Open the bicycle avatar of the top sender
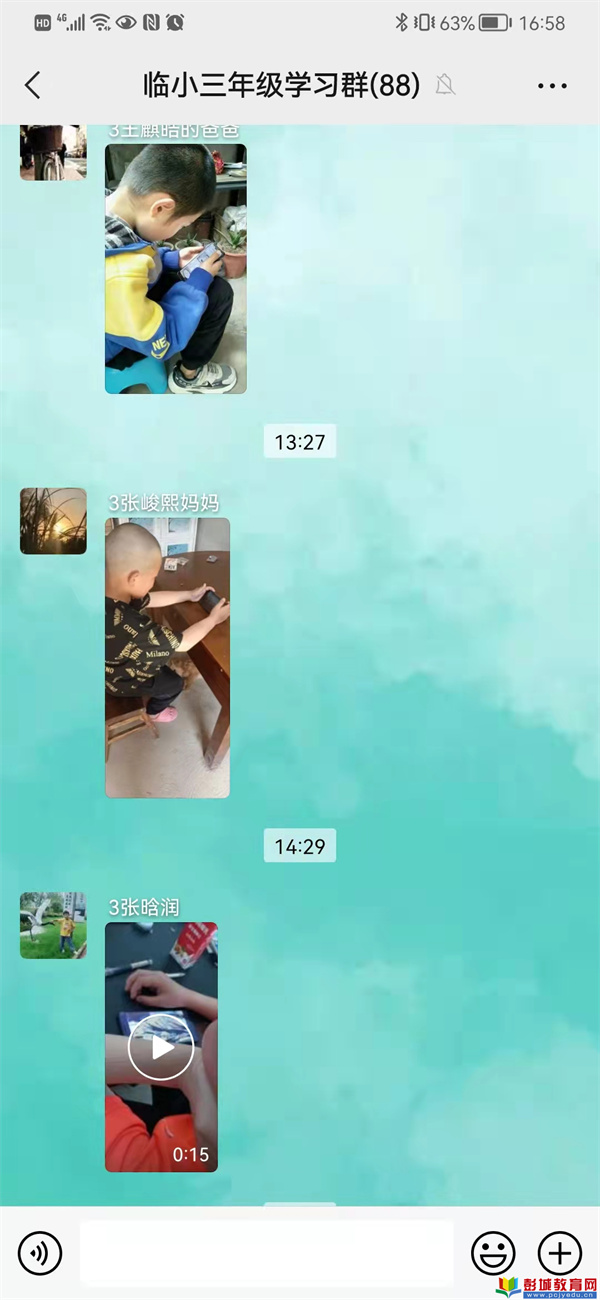Viewport: 600px width, 1300px height. tap(53, 152)
